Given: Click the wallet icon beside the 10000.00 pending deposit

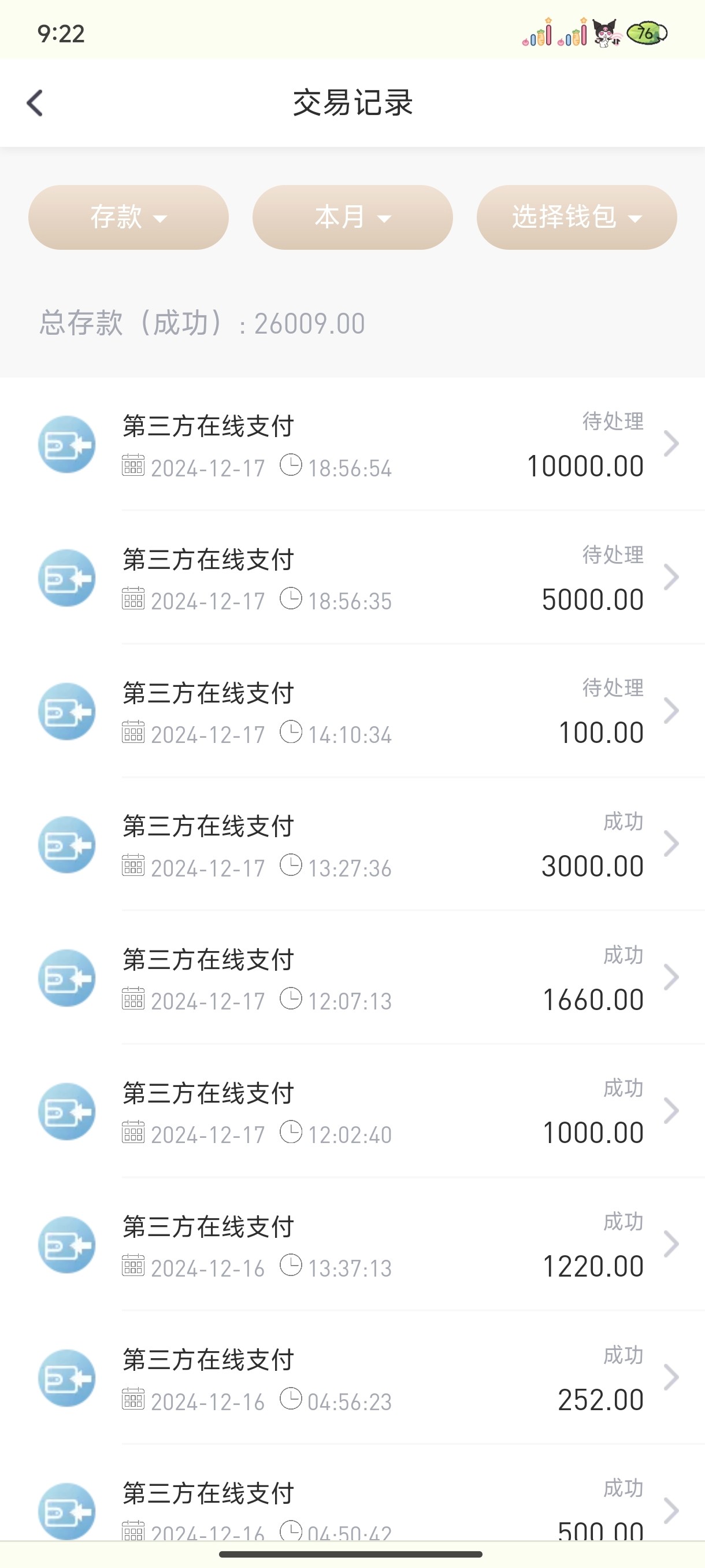Looking at the screenshot, I should 67,445.
